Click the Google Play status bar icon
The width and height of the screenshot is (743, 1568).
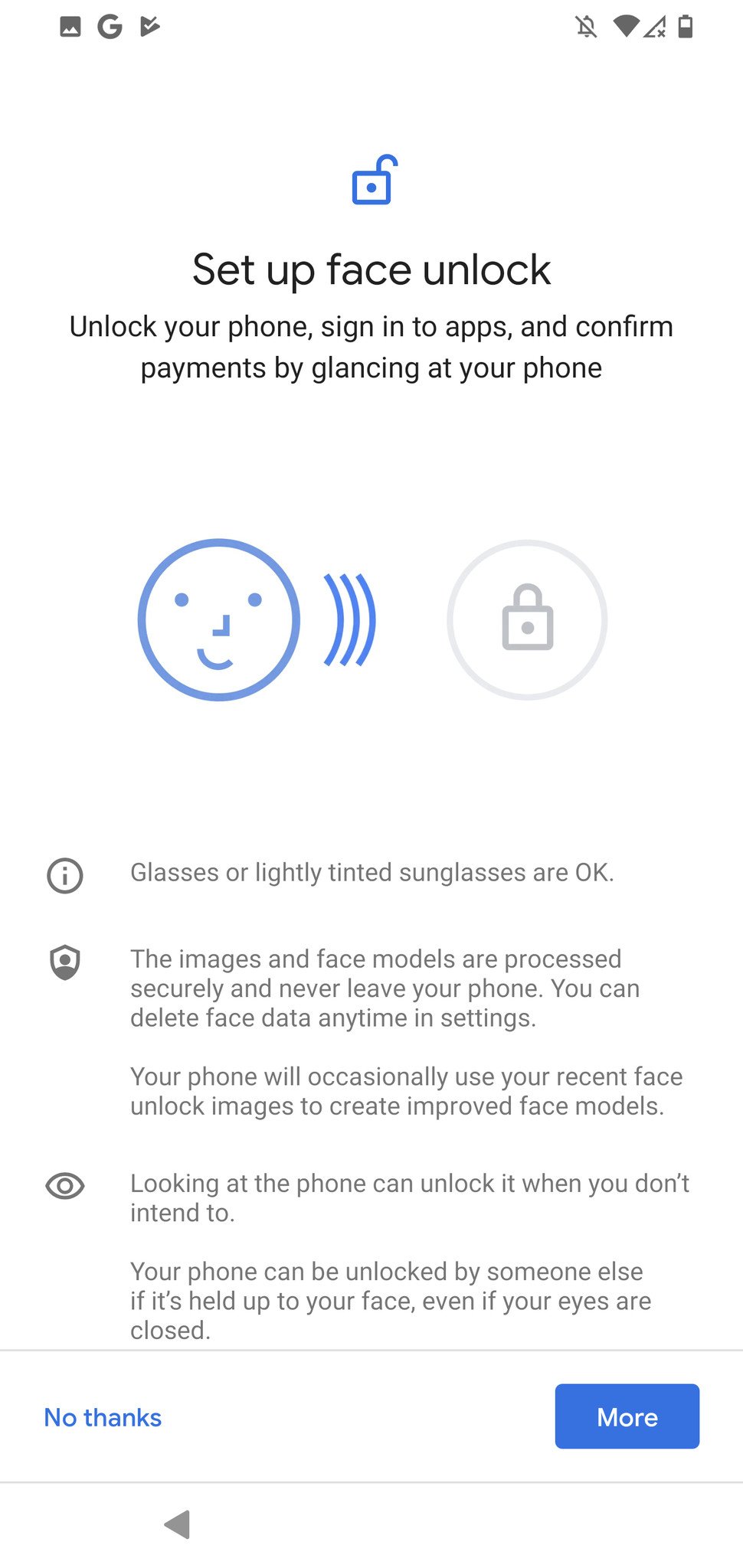point(152,25)
